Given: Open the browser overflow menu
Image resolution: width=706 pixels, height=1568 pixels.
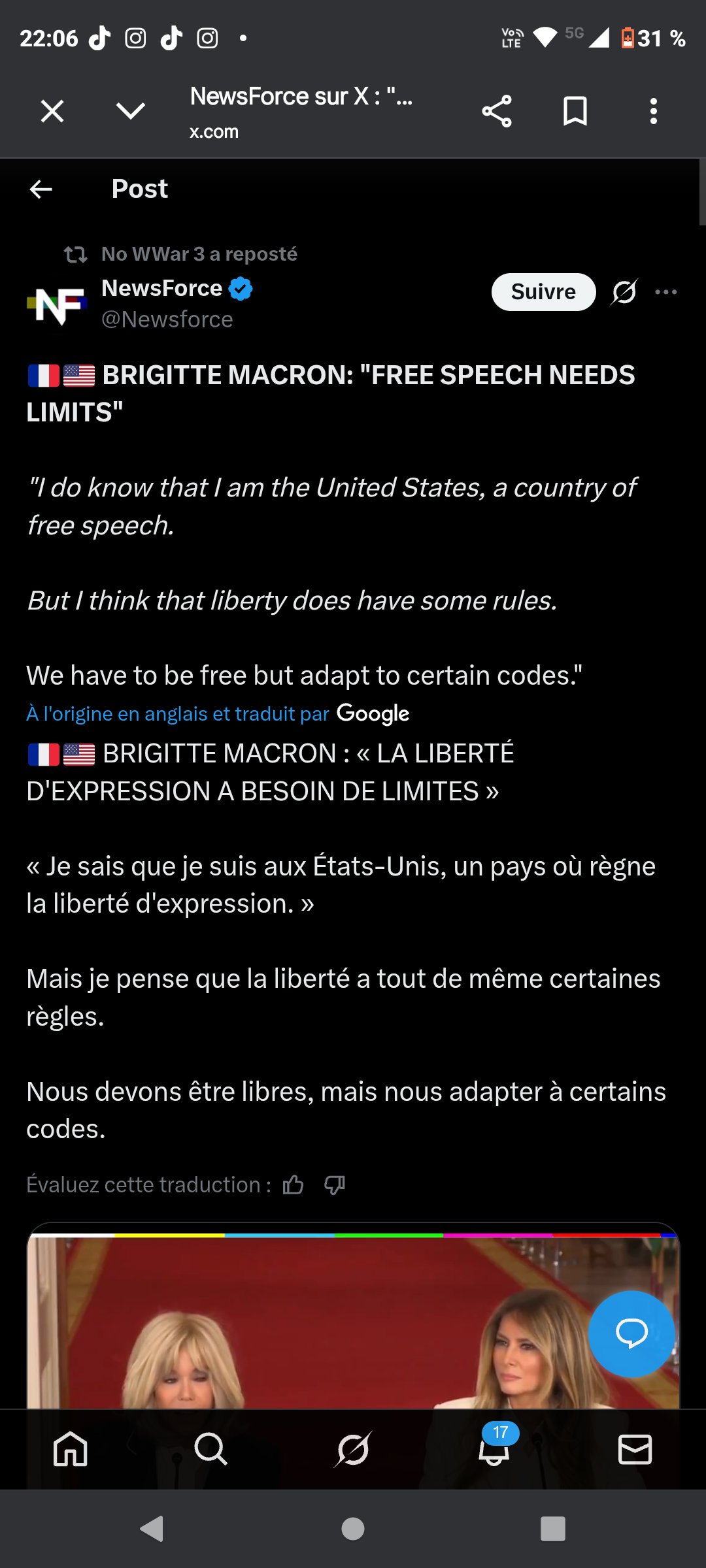Looking at the screenshot, I should click(x=653, y=111).
